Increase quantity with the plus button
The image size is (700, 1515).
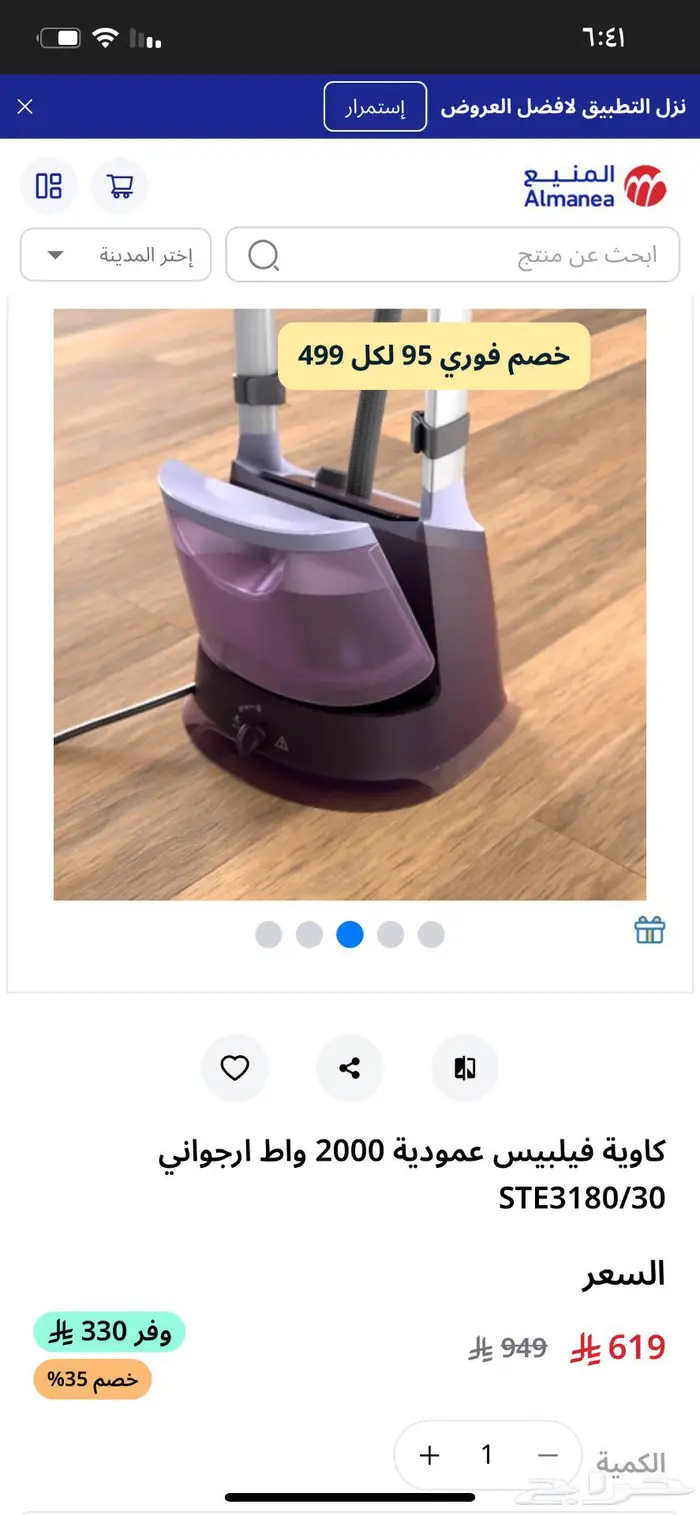(430, 1455)
